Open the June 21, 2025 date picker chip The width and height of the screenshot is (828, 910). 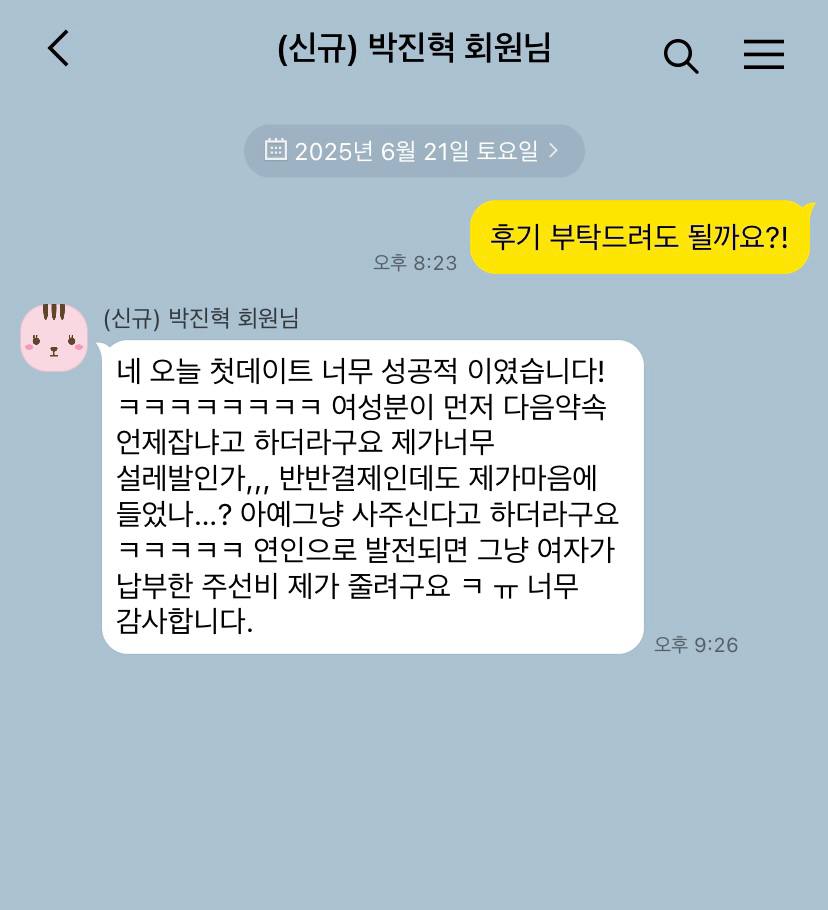(413, 151)
